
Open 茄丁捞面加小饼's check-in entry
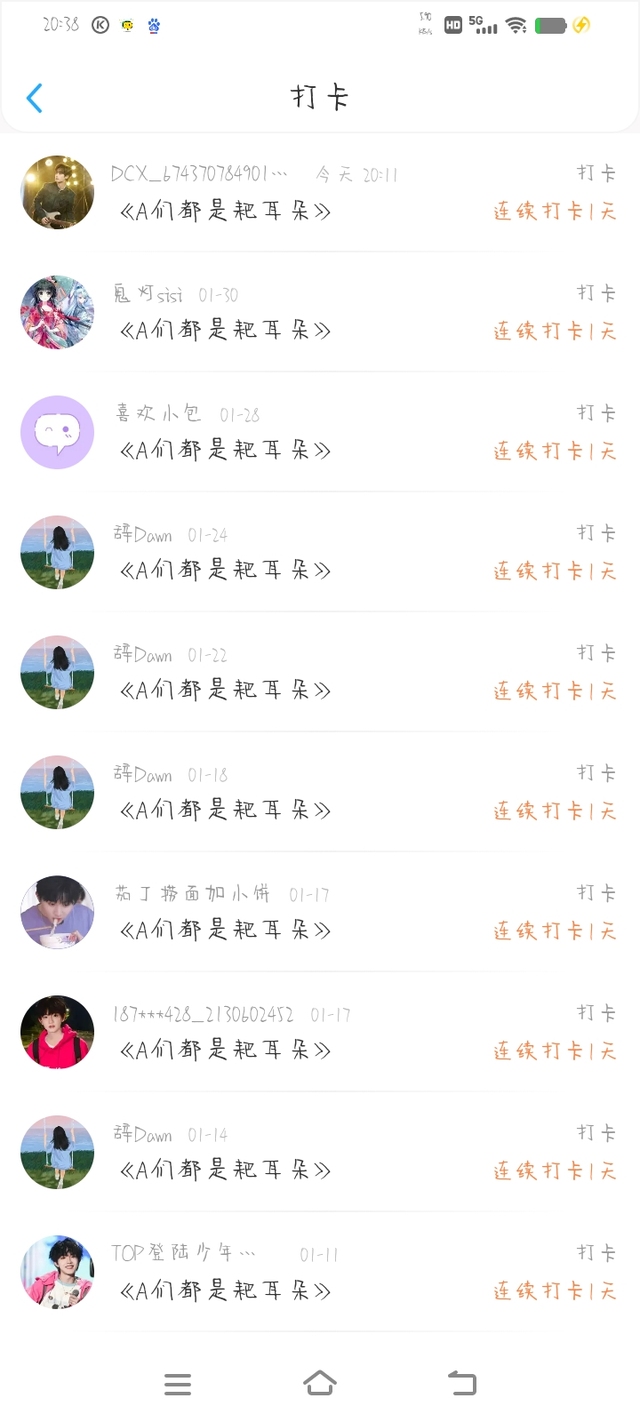tap(320, 912)
